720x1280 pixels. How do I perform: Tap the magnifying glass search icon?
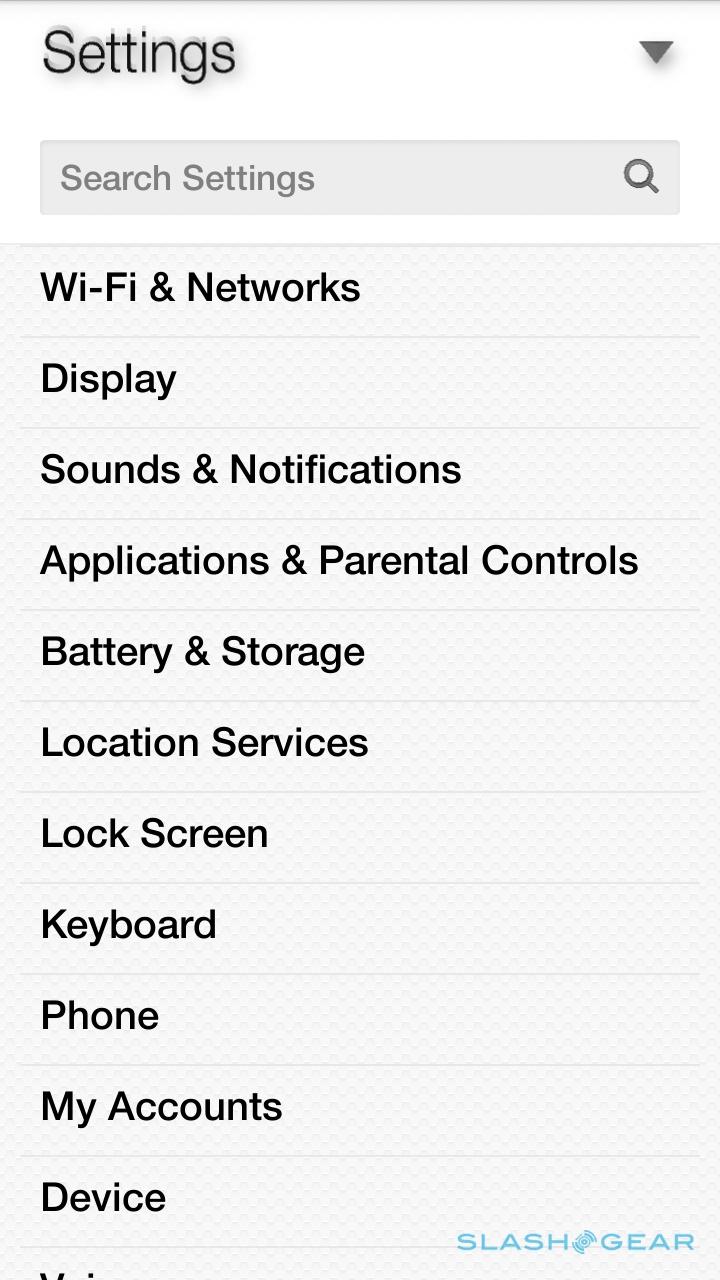coord(641,177)
